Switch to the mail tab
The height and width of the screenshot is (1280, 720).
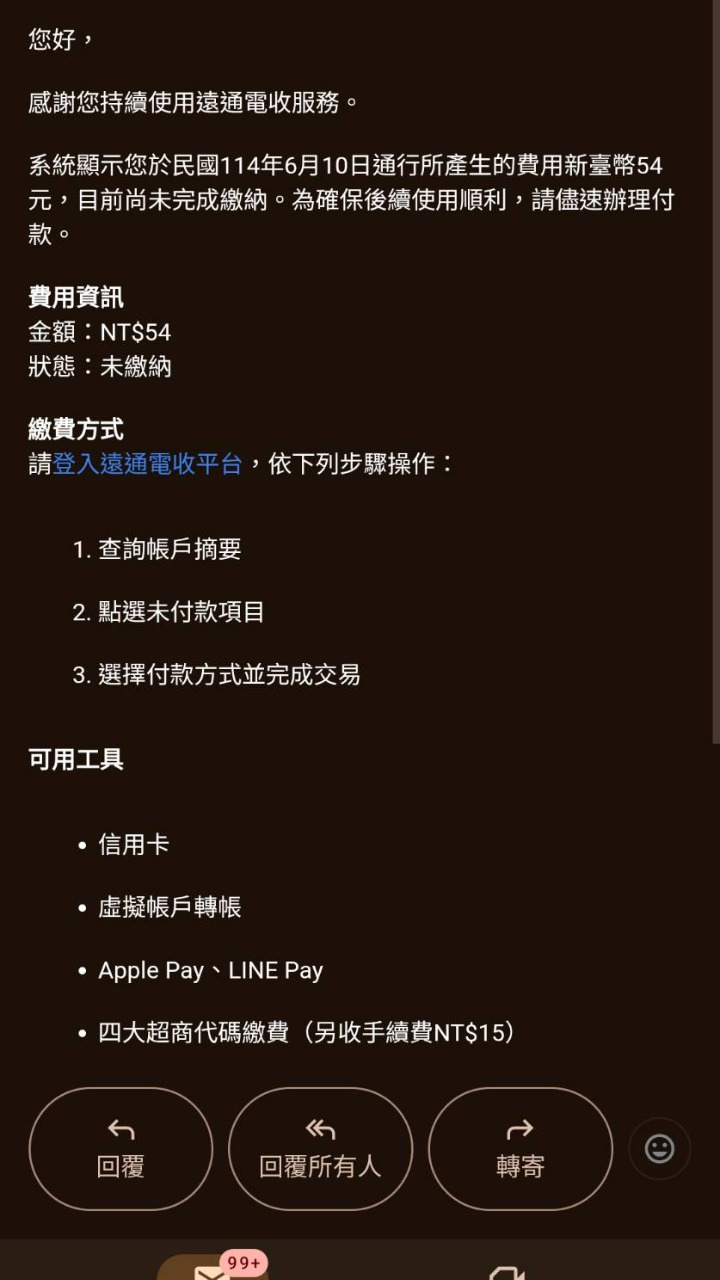[212, 1270]
